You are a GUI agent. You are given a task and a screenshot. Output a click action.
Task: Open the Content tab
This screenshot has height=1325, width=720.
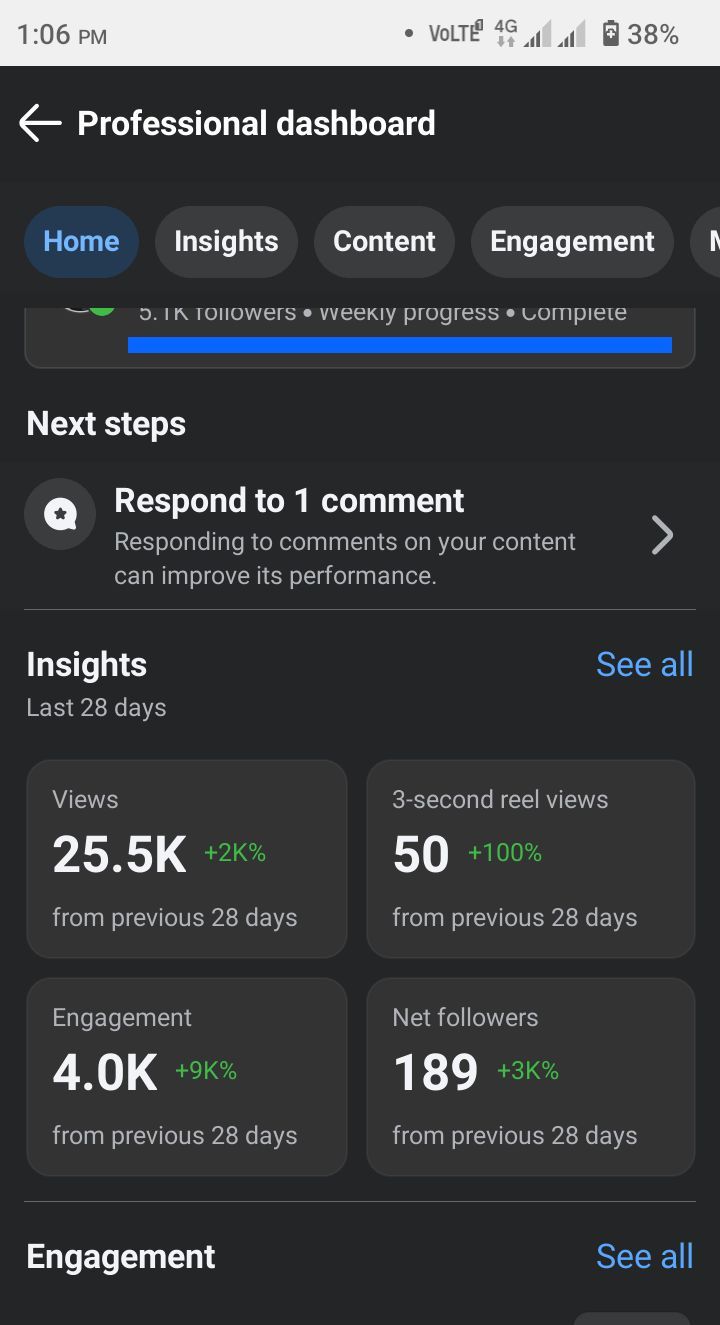[384, 242]
